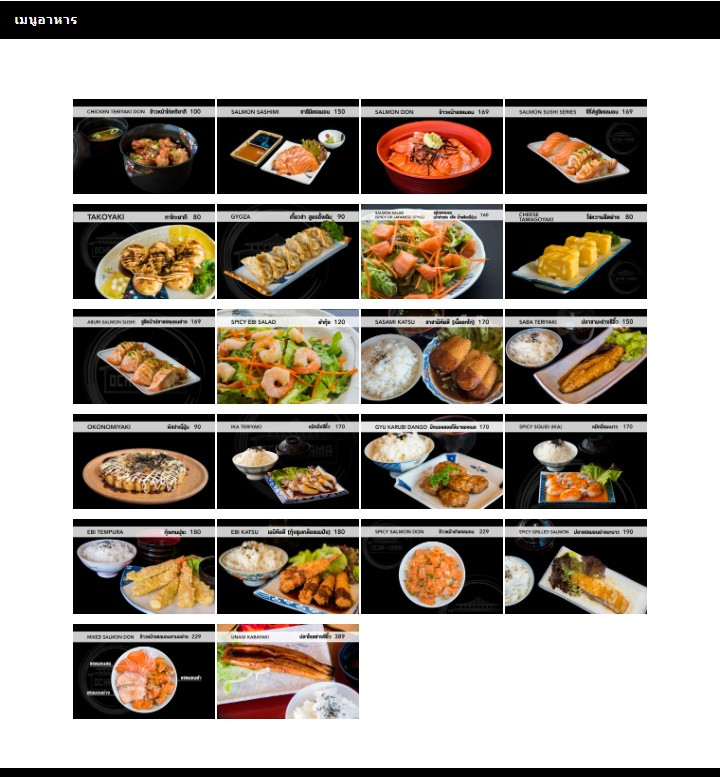View the Salmon Sashimi menu image
The height and width of the screenshot is (777, 723).
pos(287,147)
